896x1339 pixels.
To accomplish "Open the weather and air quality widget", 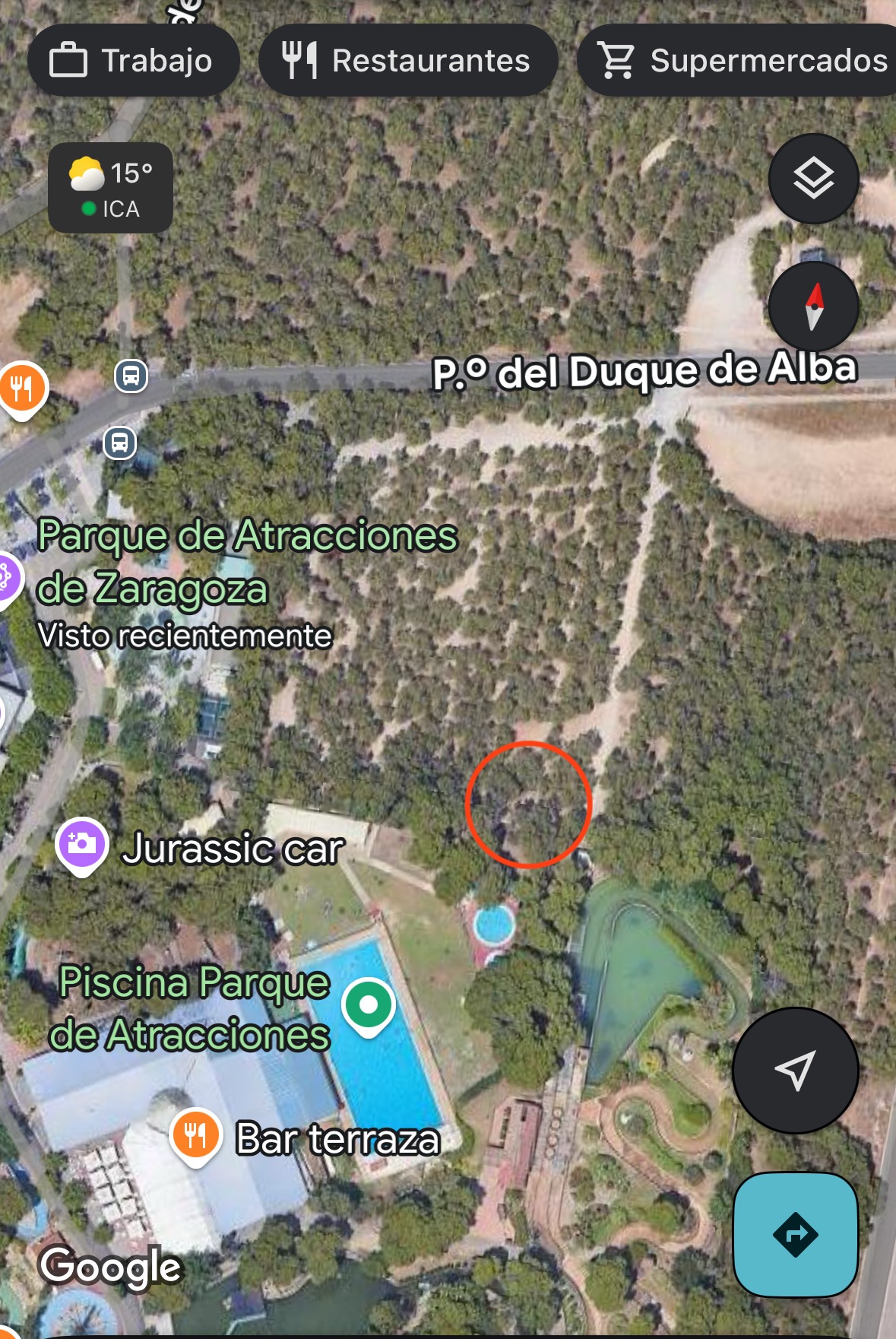I will click(x=111, y=189).
